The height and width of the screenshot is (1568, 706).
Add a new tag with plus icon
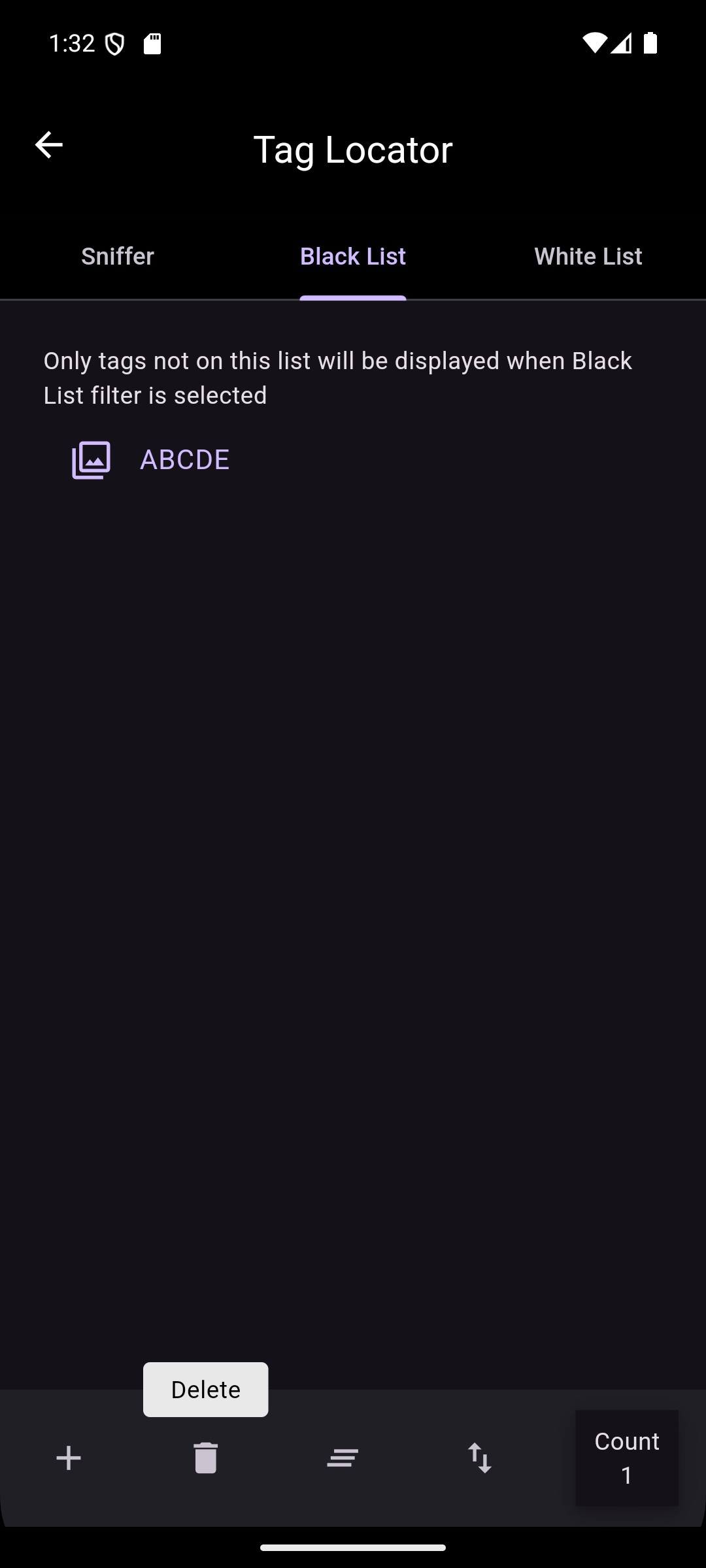[69, 1458]
